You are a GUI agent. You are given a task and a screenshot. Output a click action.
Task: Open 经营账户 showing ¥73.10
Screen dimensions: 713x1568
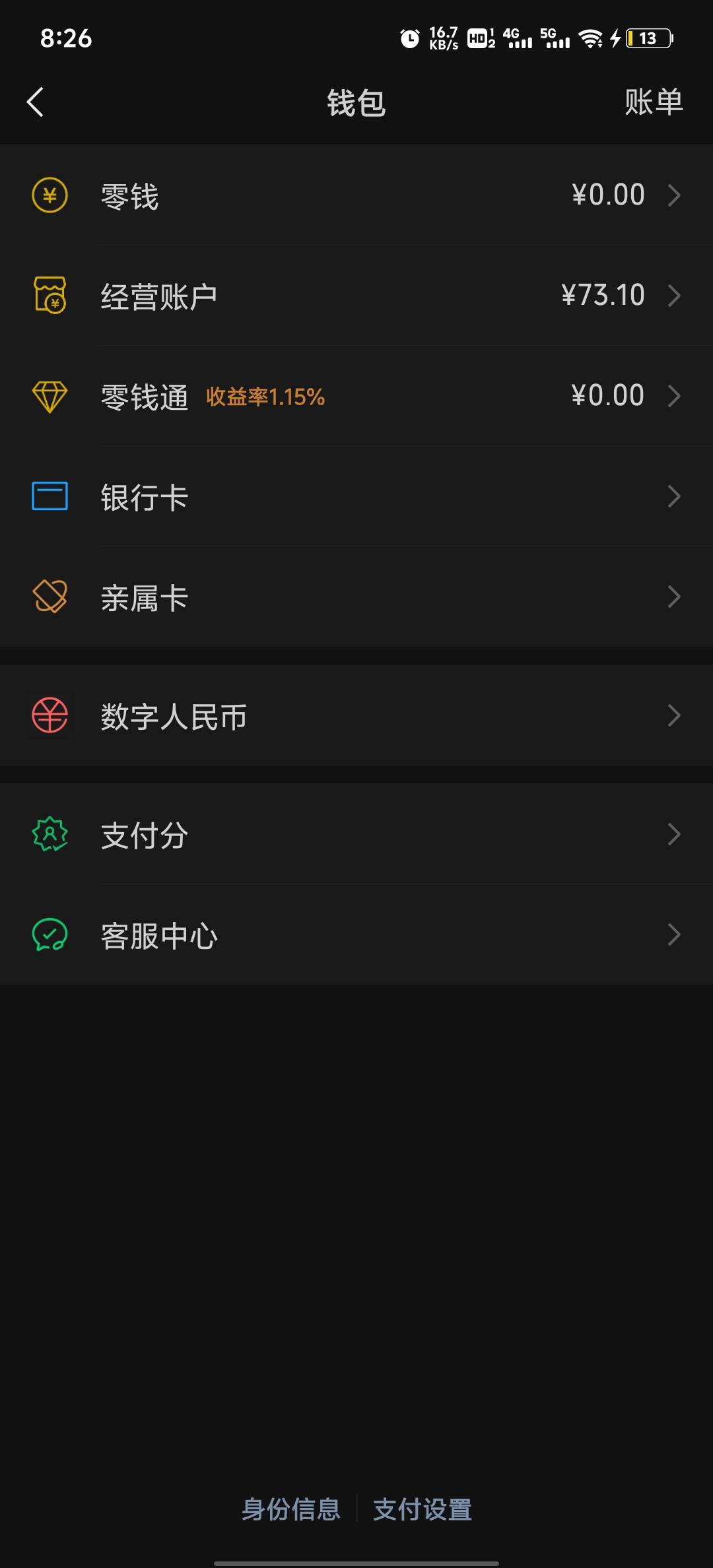[356, 296]
